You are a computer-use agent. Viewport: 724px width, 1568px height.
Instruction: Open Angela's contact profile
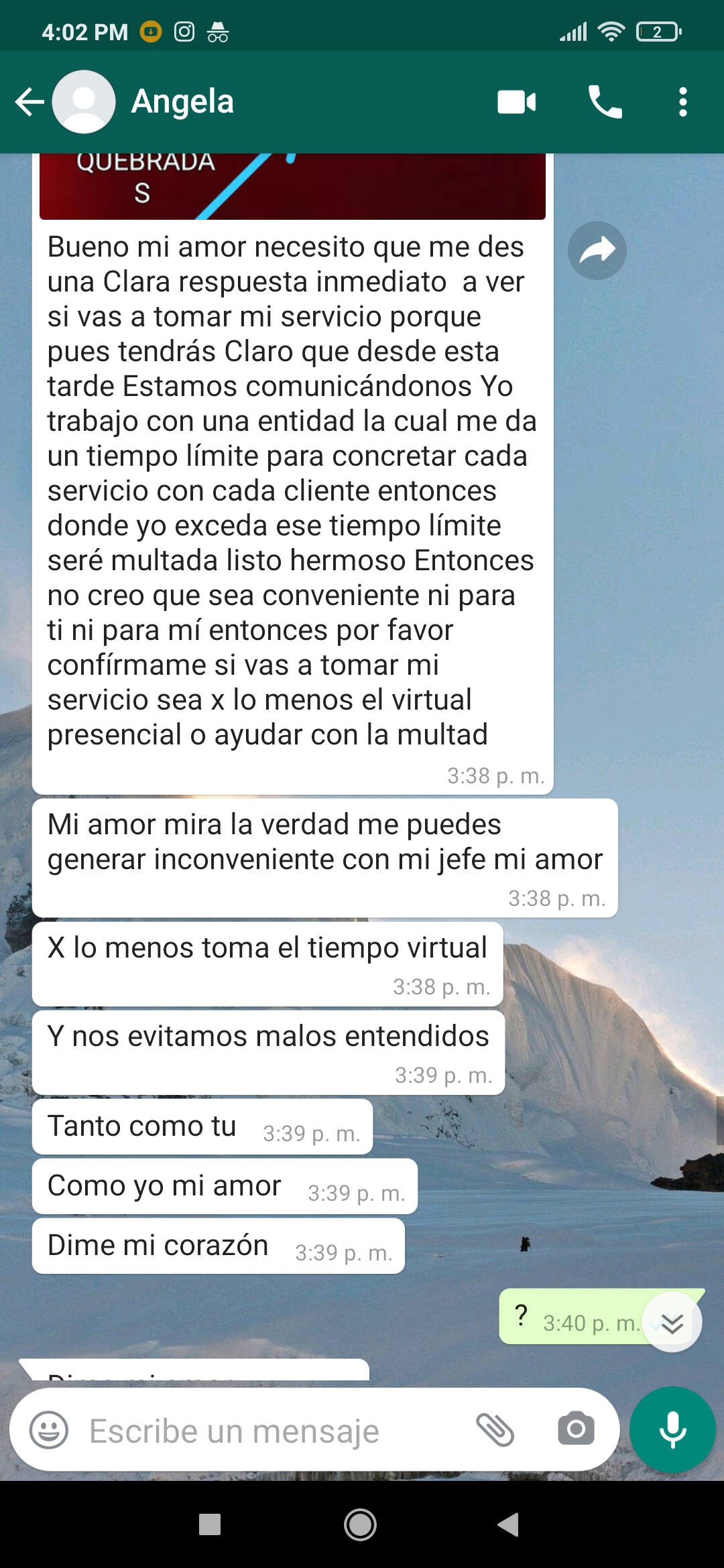point(182,102)
